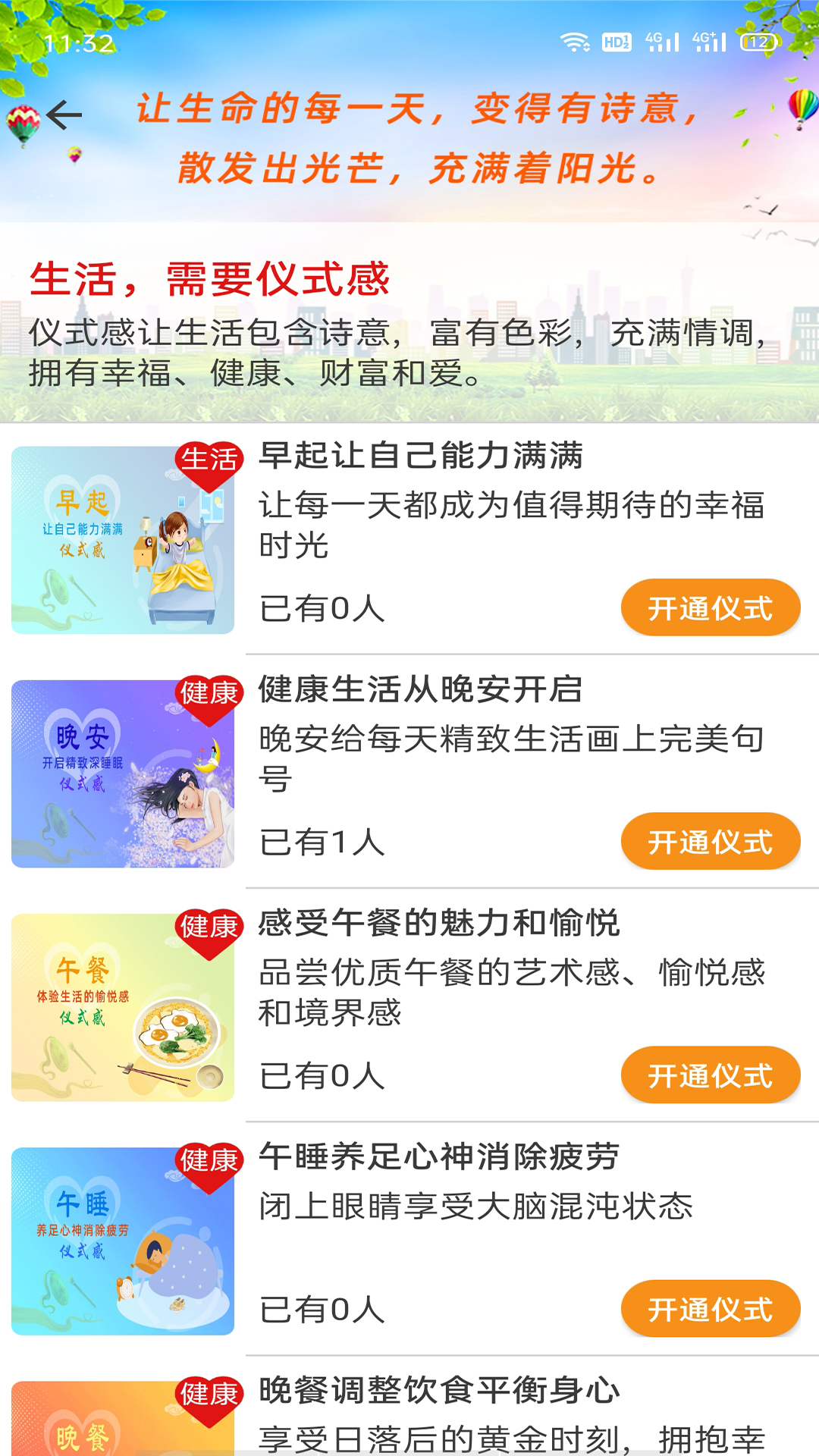Tap the 健康 heart badge on 午餐 card
Screen dimensions: 819x1456
click(x=211, y=927)
